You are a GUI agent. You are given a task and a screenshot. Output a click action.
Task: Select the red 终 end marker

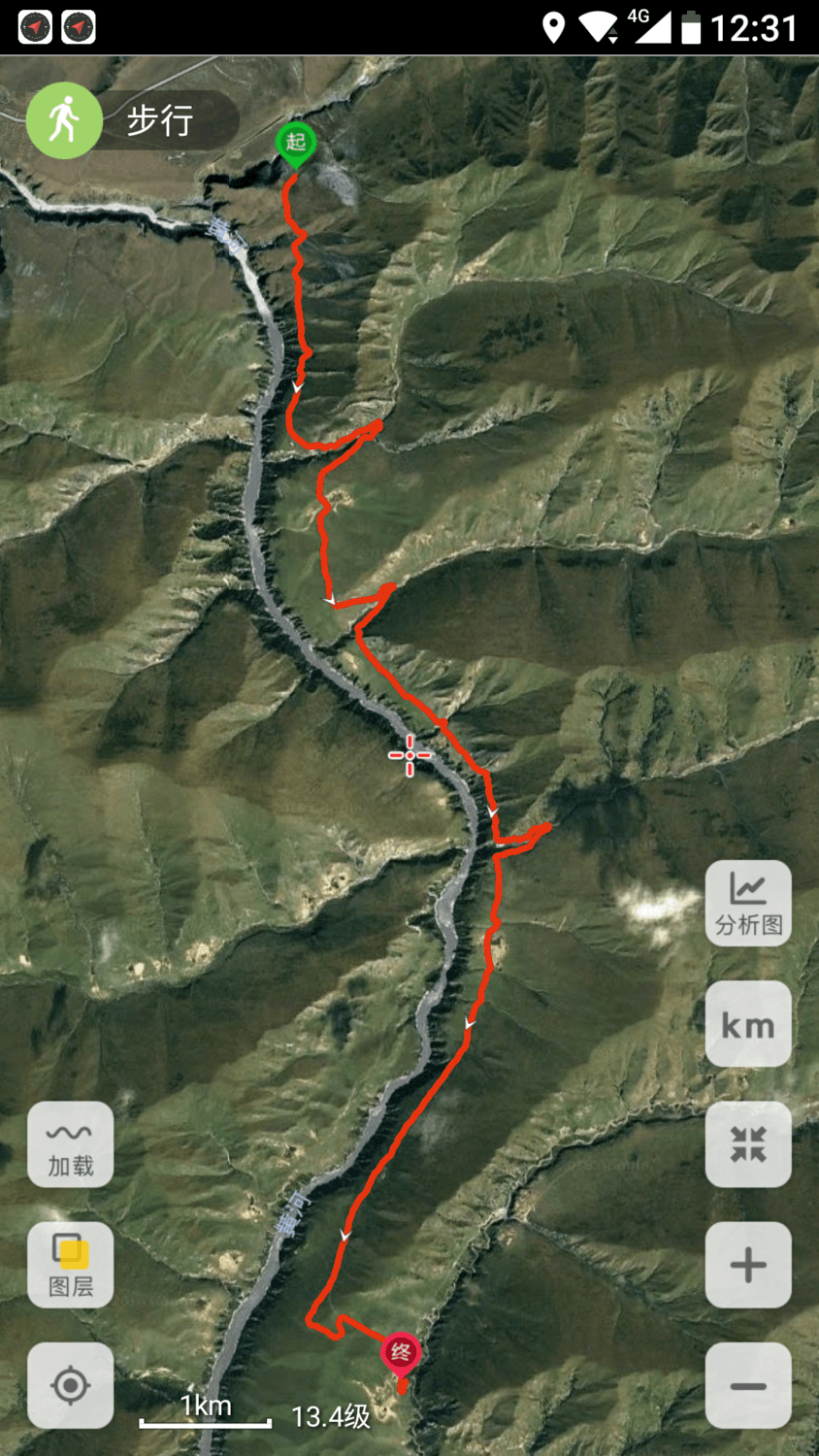tap(401, 1352)
